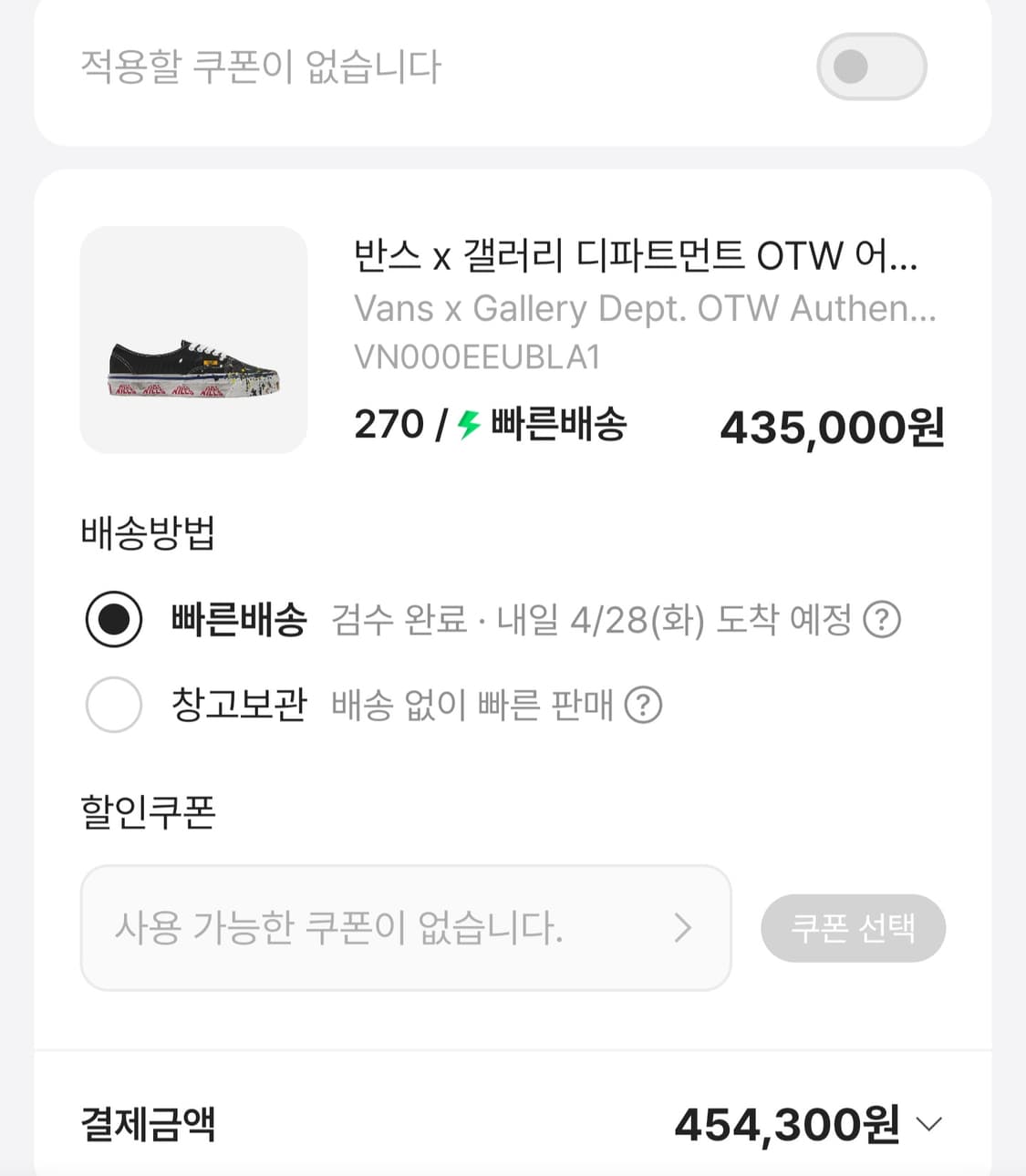This screenshot has width=1026, height=1176.
Task: Select the 창고보관 storage option
Action: tap(114, 705)
